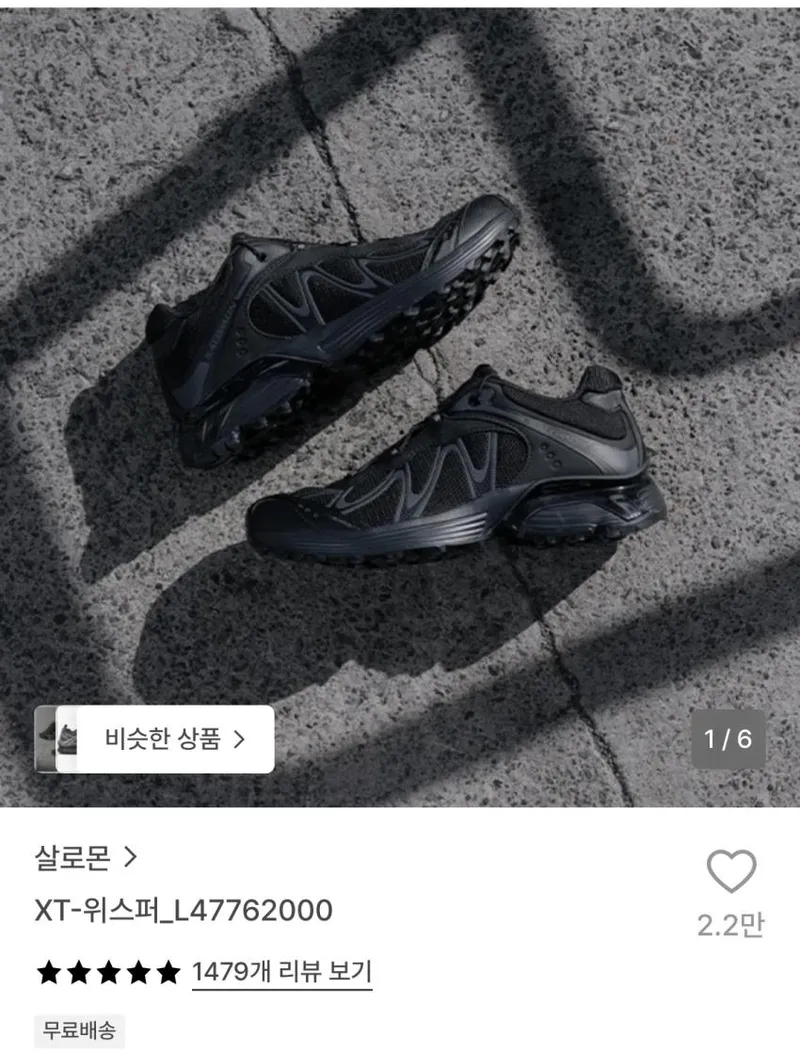Open the 살로몬 brand page
The width and height of the screenshot is (800, 1064).
pos(86,858)
